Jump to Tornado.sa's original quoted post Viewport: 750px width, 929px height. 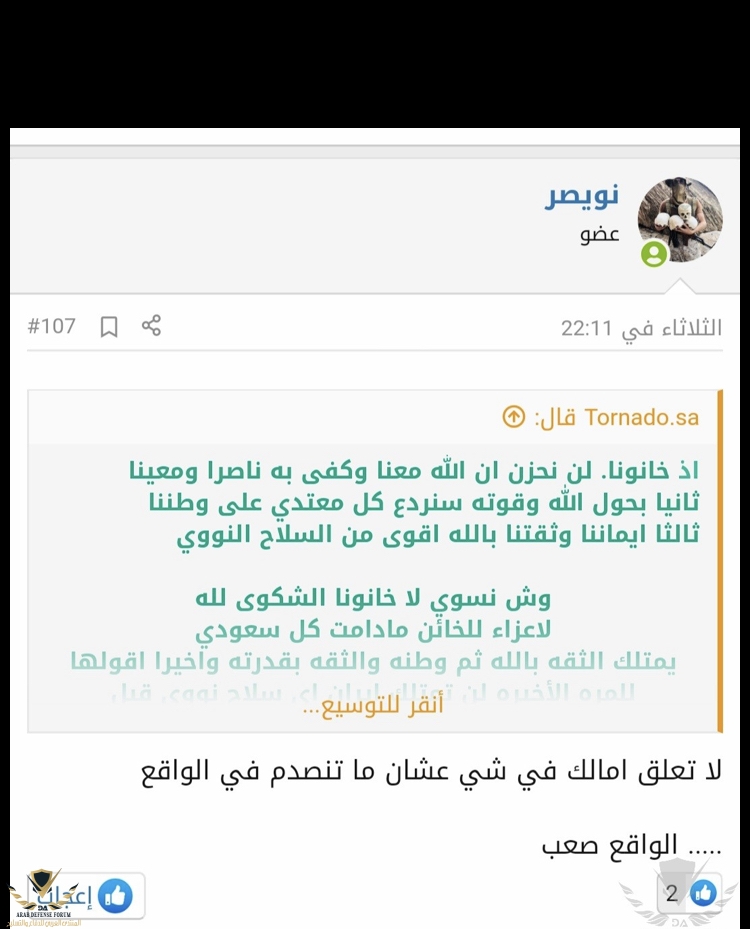[513, 417]
